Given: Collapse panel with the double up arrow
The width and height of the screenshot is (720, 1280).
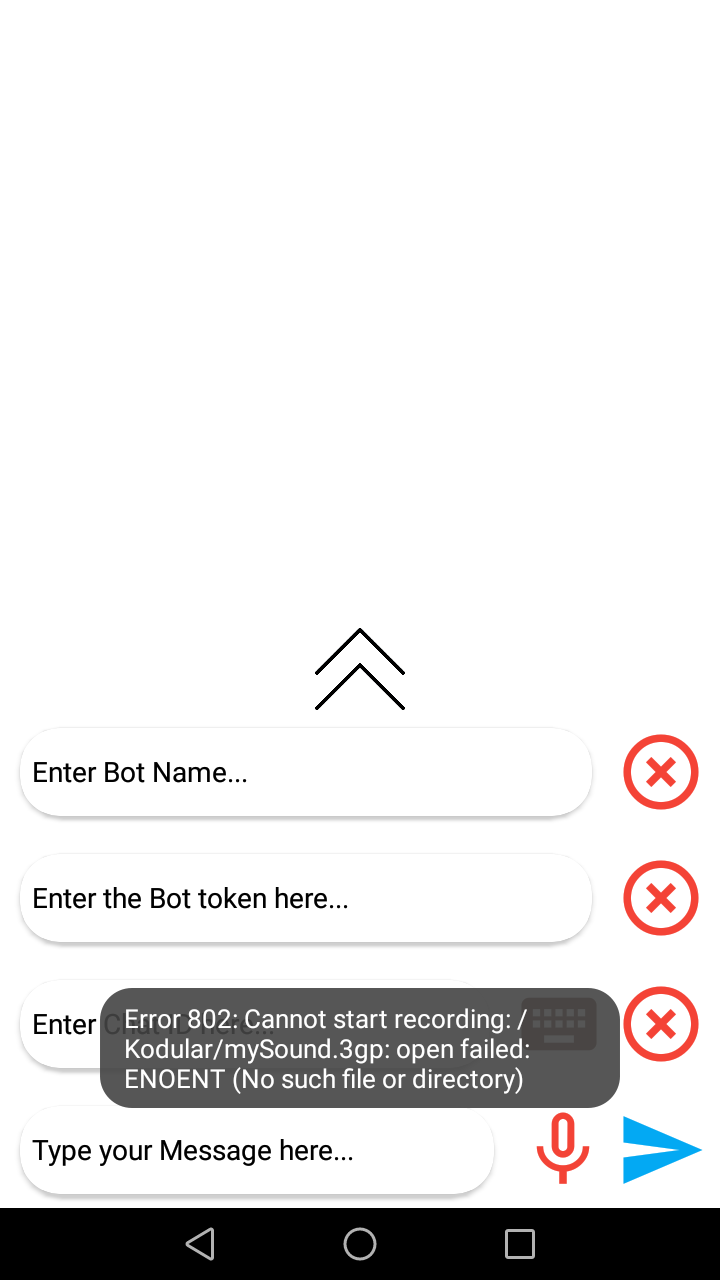Looking at the screenshot, I should tap(360, 669).
